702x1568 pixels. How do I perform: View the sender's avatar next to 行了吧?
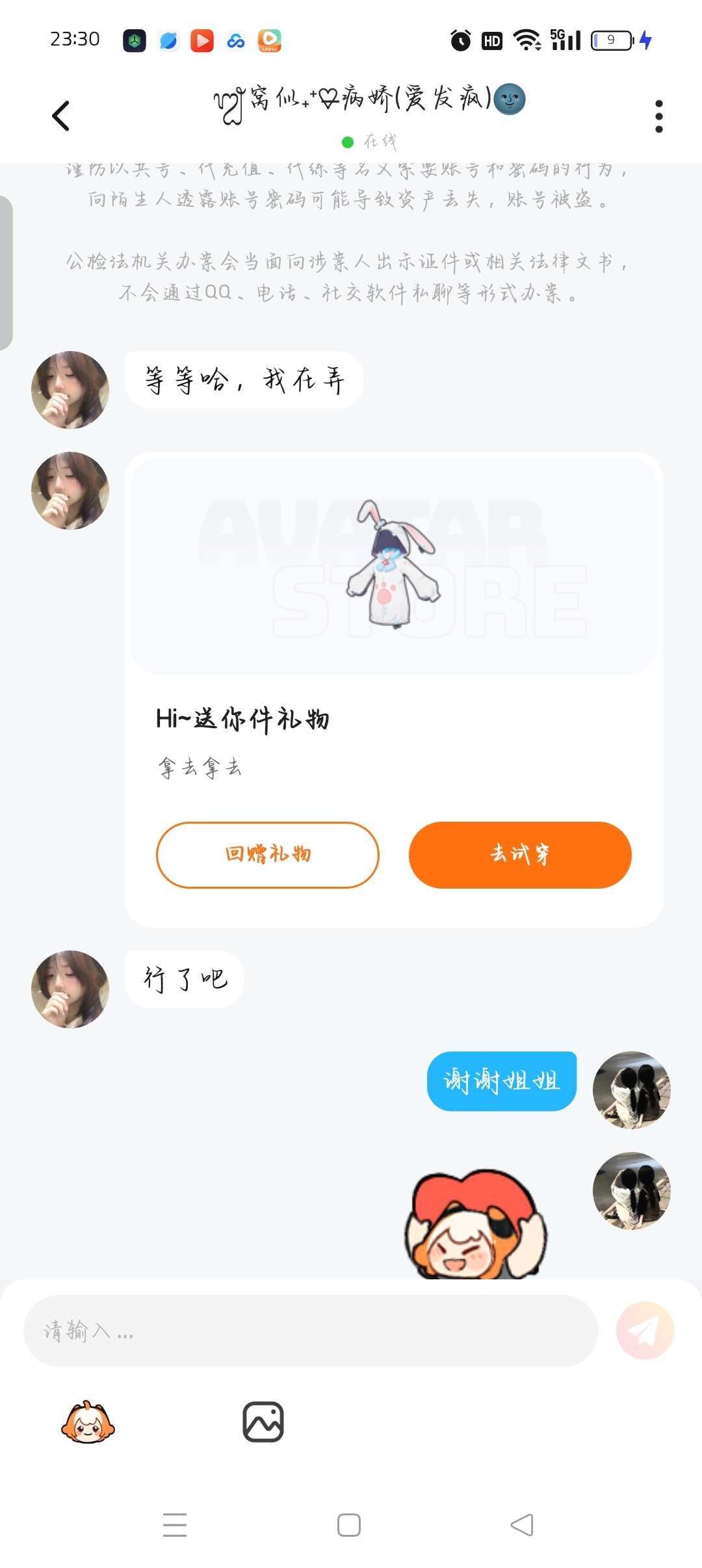(x=70, y=989)
